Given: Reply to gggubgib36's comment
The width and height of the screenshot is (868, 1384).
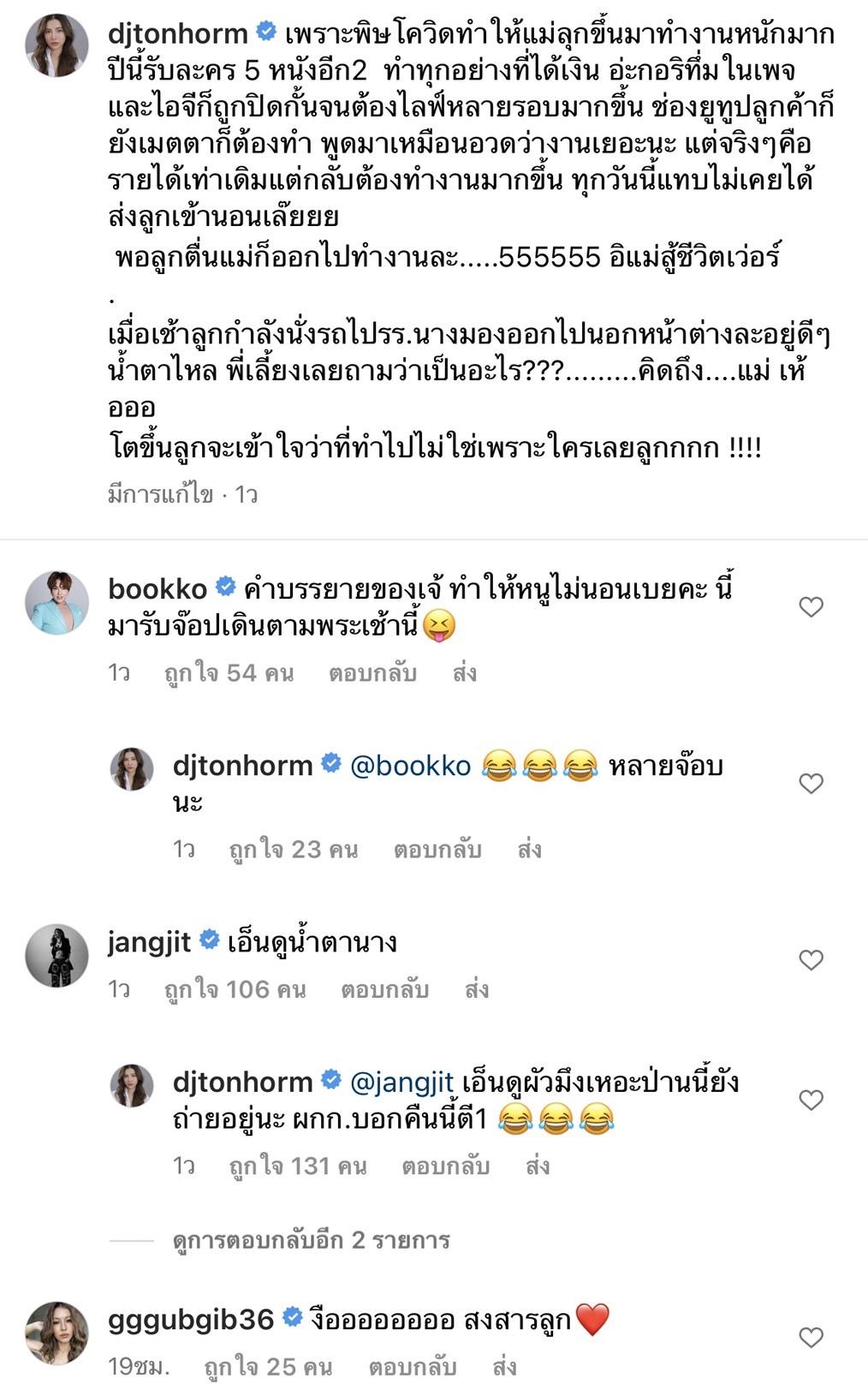Looking at the screenshot, I should point(412,1367).
